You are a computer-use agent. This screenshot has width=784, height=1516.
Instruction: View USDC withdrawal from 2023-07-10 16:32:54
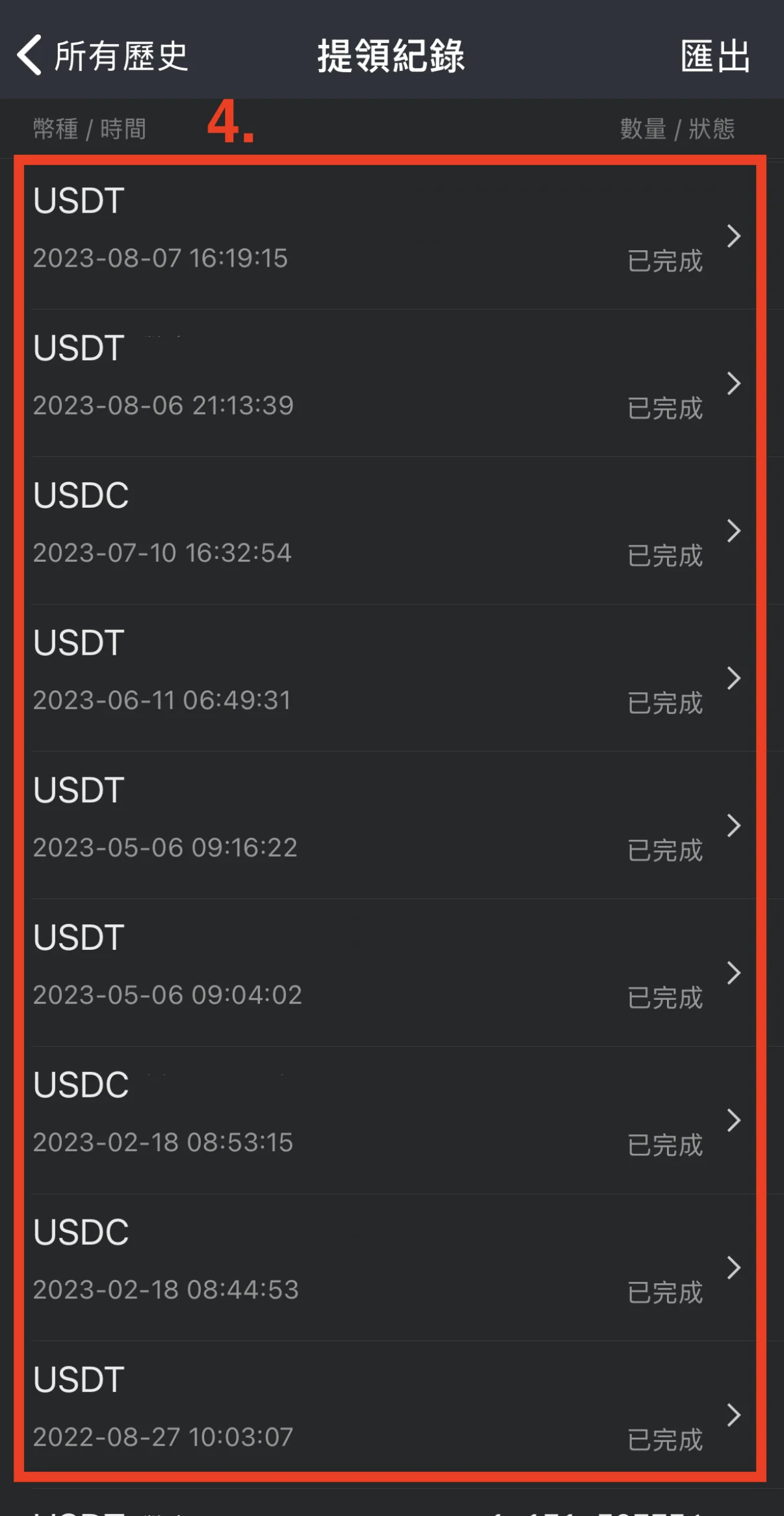(390, 530)
